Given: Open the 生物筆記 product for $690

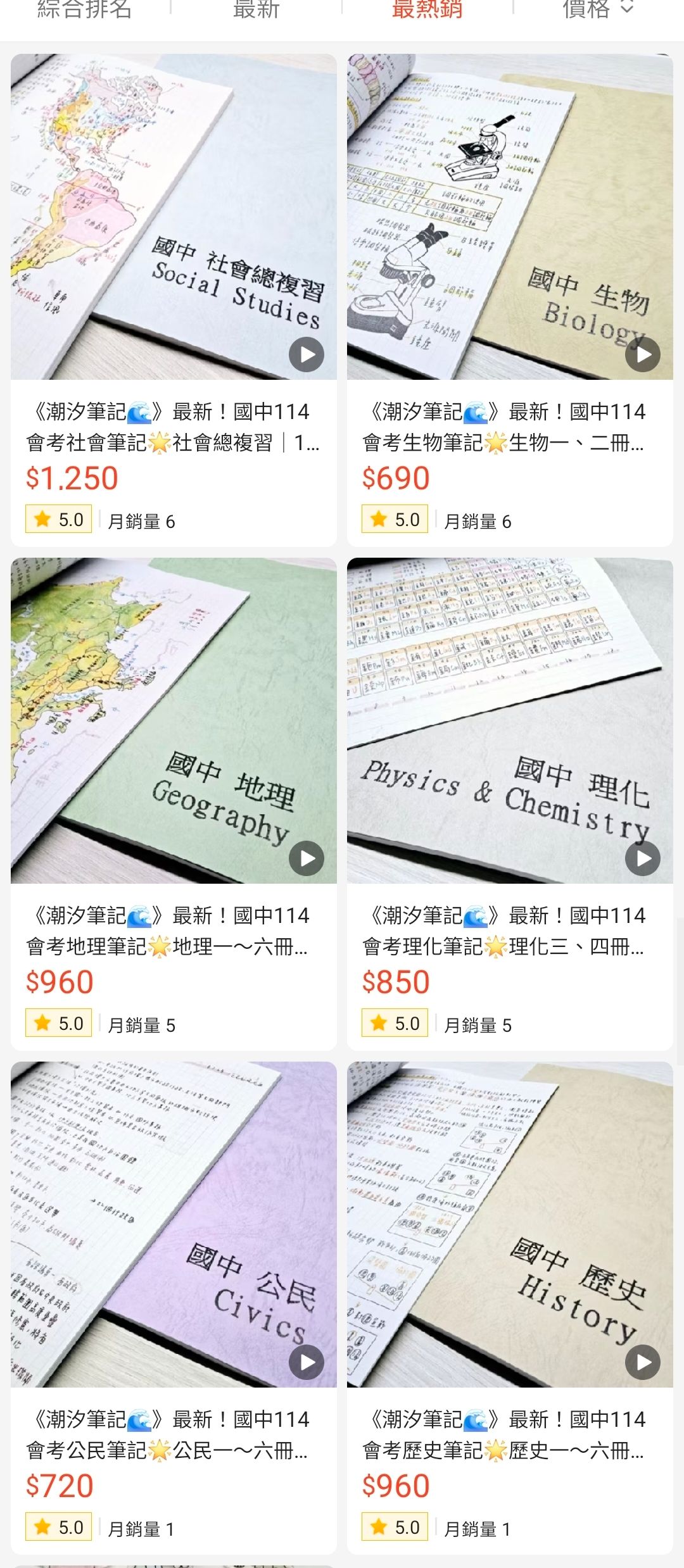Looking at the screenshot, I should (510, 427).
